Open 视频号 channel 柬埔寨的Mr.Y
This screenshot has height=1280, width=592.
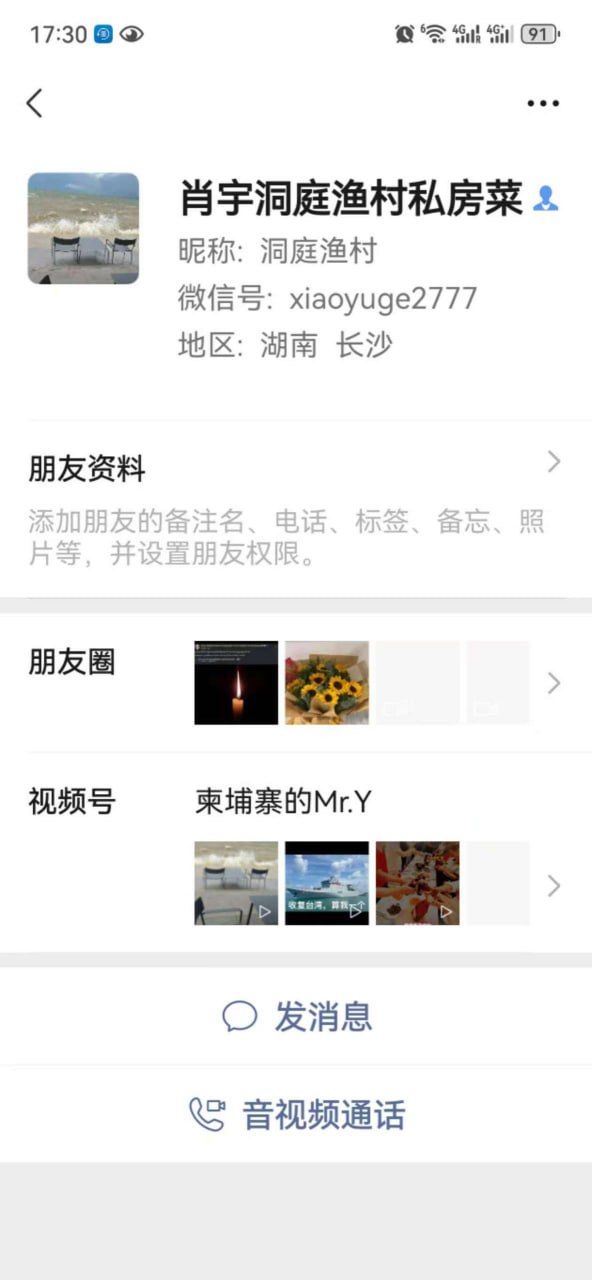tap(296, 853)
